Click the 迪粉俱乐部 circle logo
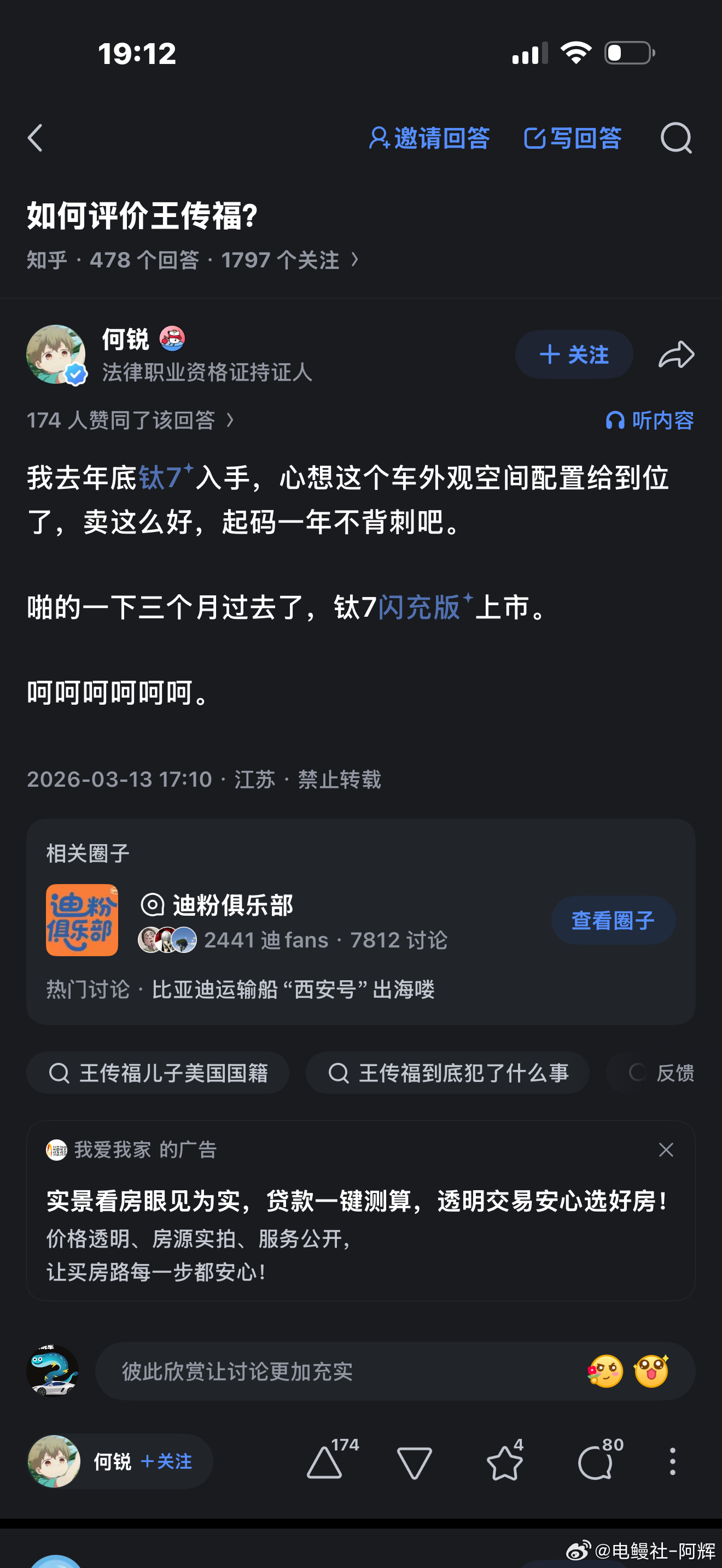 pyautogui.click(x=81, y=920)
